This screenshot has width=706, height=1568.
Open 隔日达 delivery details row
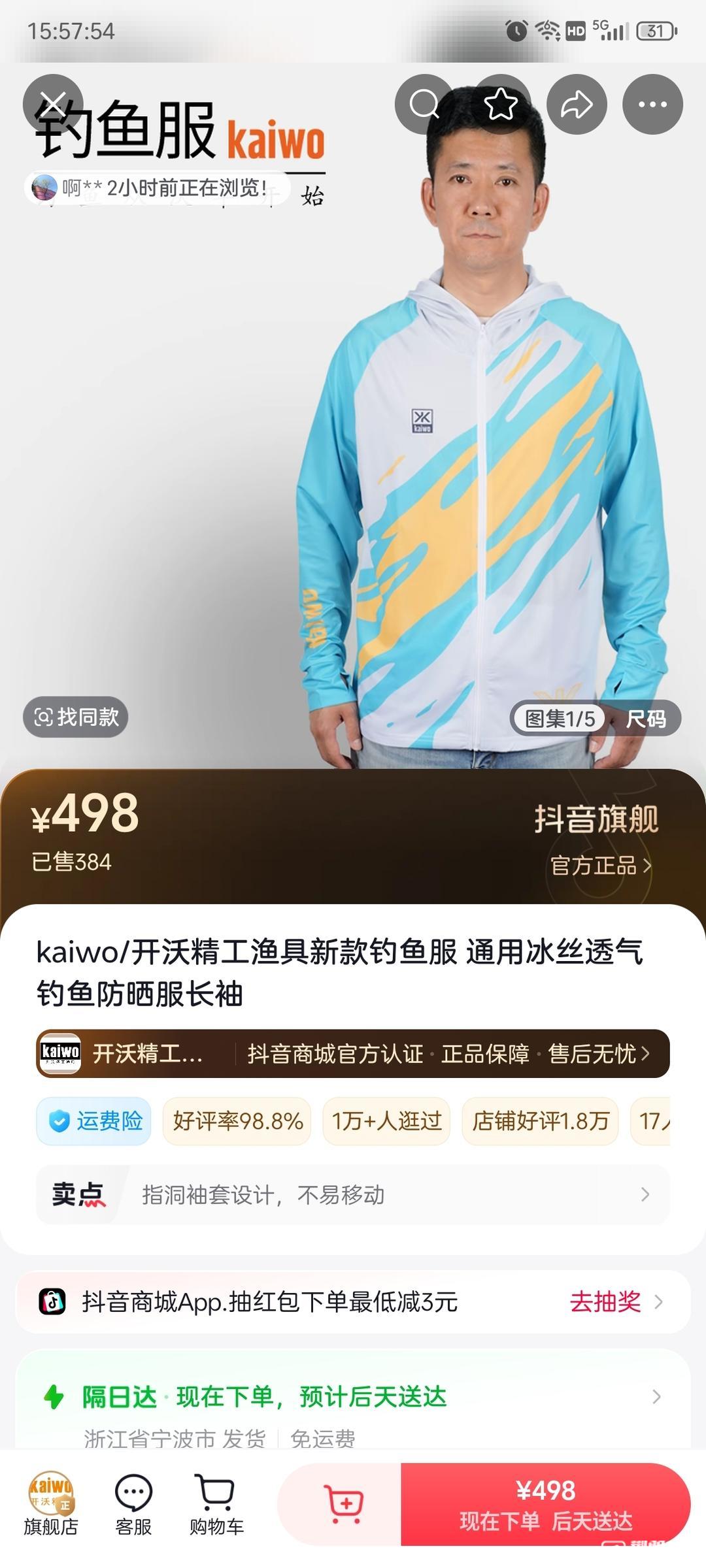point(353,1397)
